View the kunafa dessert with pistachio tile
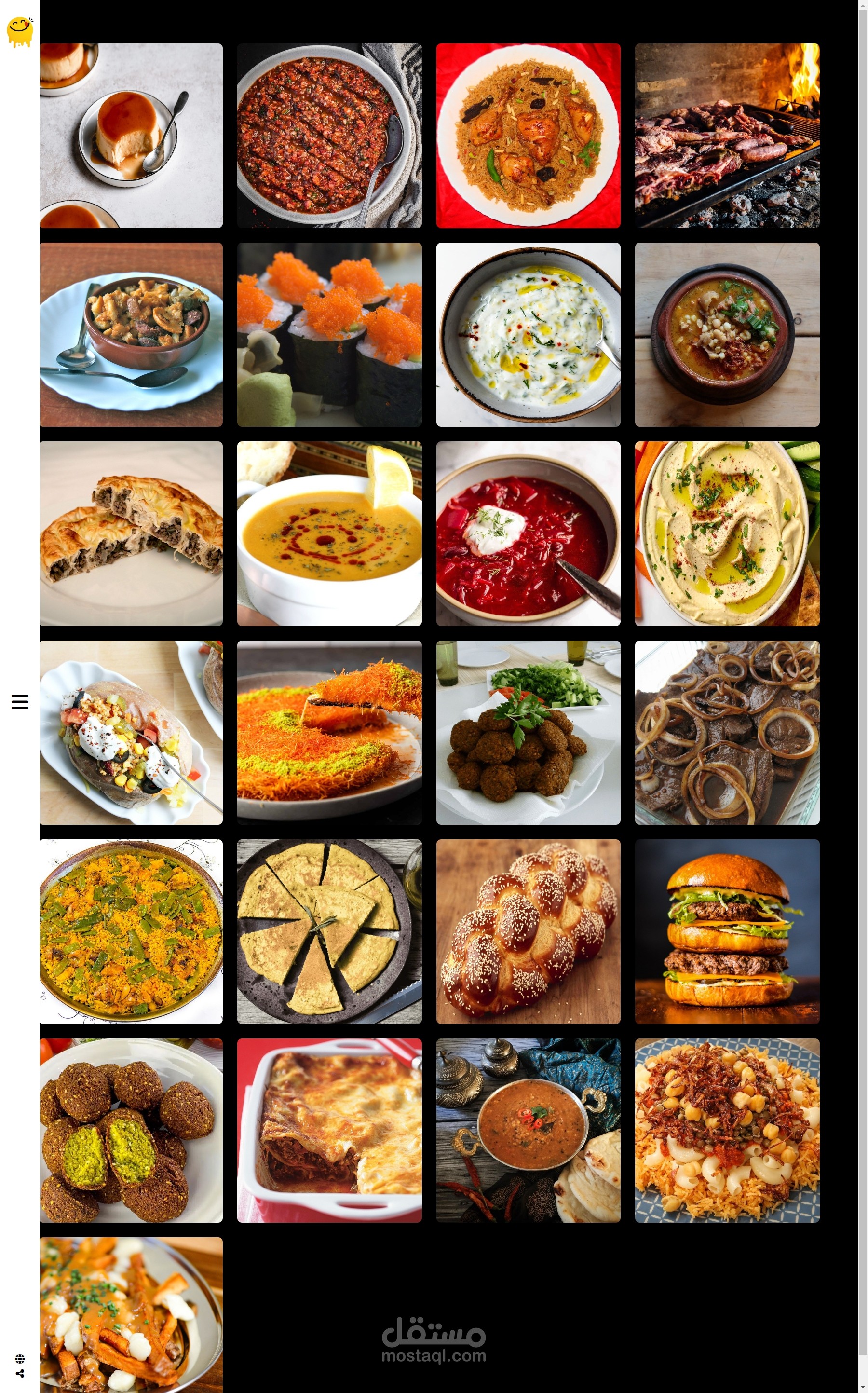 (329, 733)
